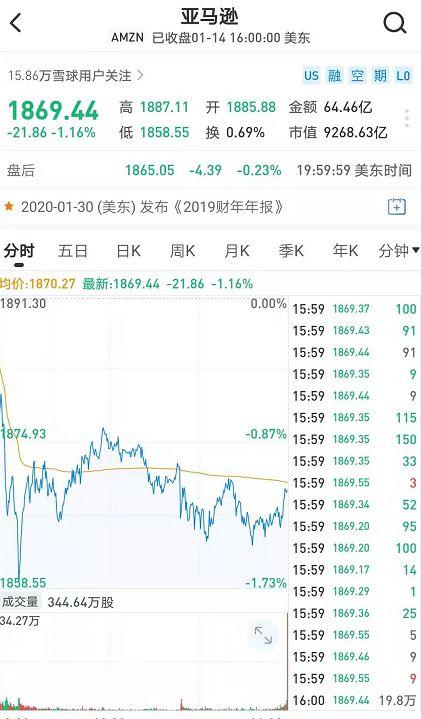Switch to the 日K chart tab
Image resolution: width=421 pixels, height=719 pixels.
point(128,251)
